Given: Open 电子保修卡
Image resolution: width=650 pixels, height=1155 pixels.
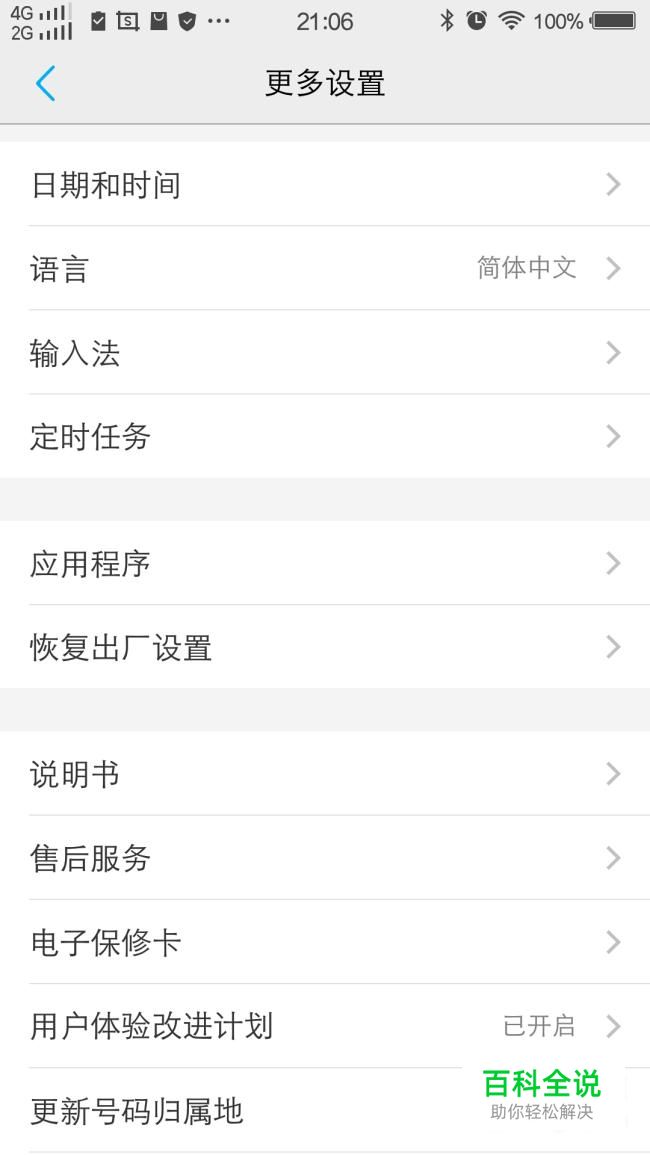Looking at the screenshot, I should (325, 941).
